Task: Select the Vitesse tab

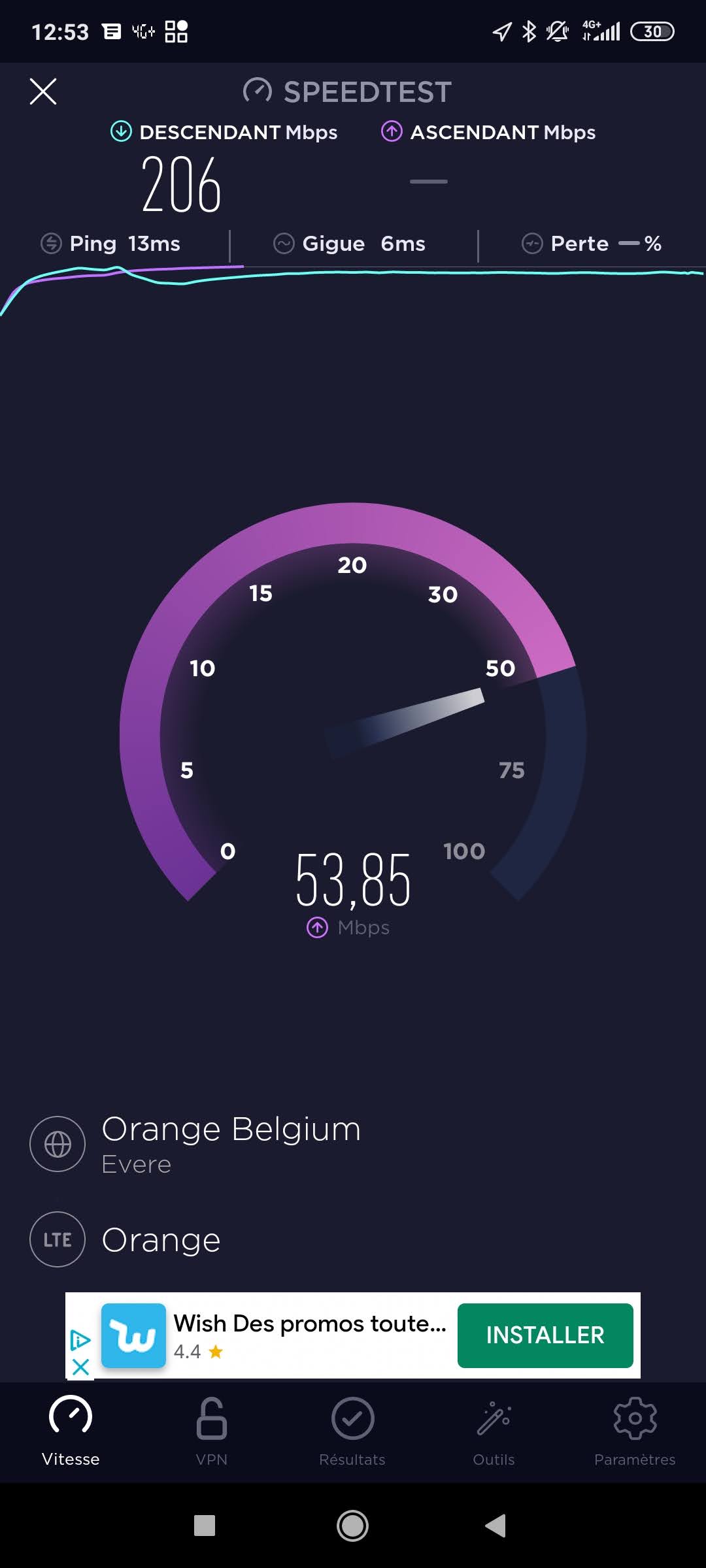Action: pyautogui.click(x=71, y=1431)
